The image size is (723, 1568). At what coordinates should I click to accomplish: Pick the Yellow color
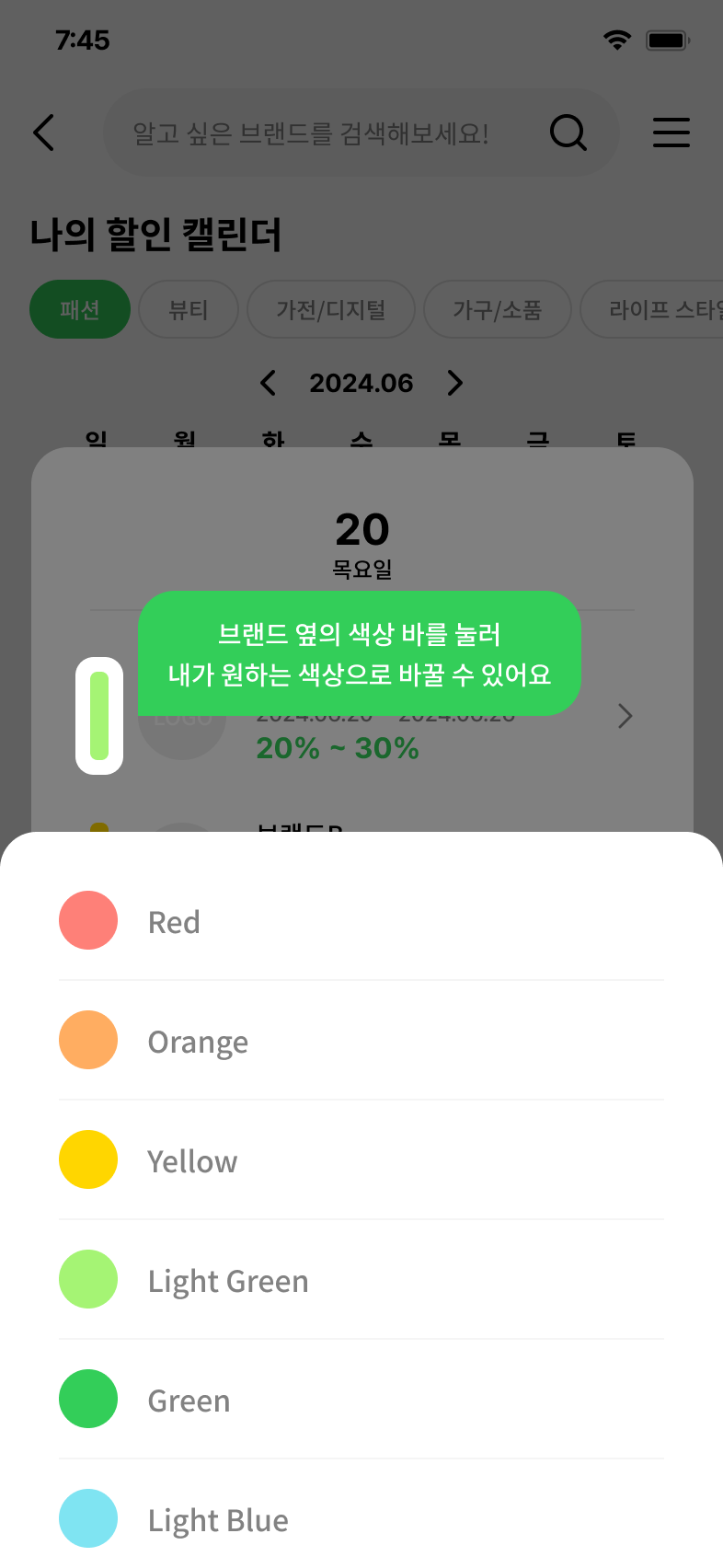[192, 1160]
